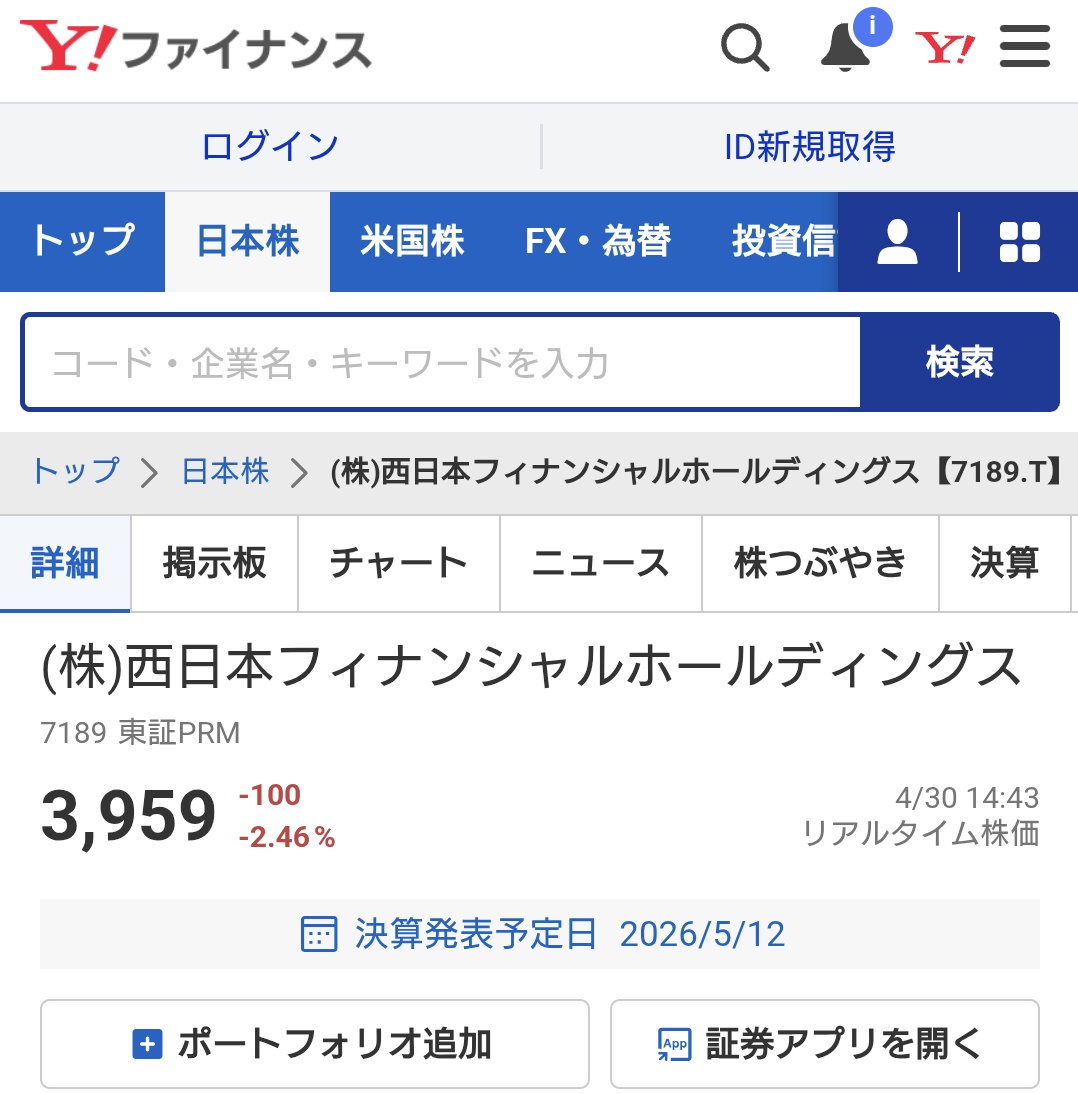Switch to the FX・為替 tab
The image size is (1078, 1094).
coord(597,242)
